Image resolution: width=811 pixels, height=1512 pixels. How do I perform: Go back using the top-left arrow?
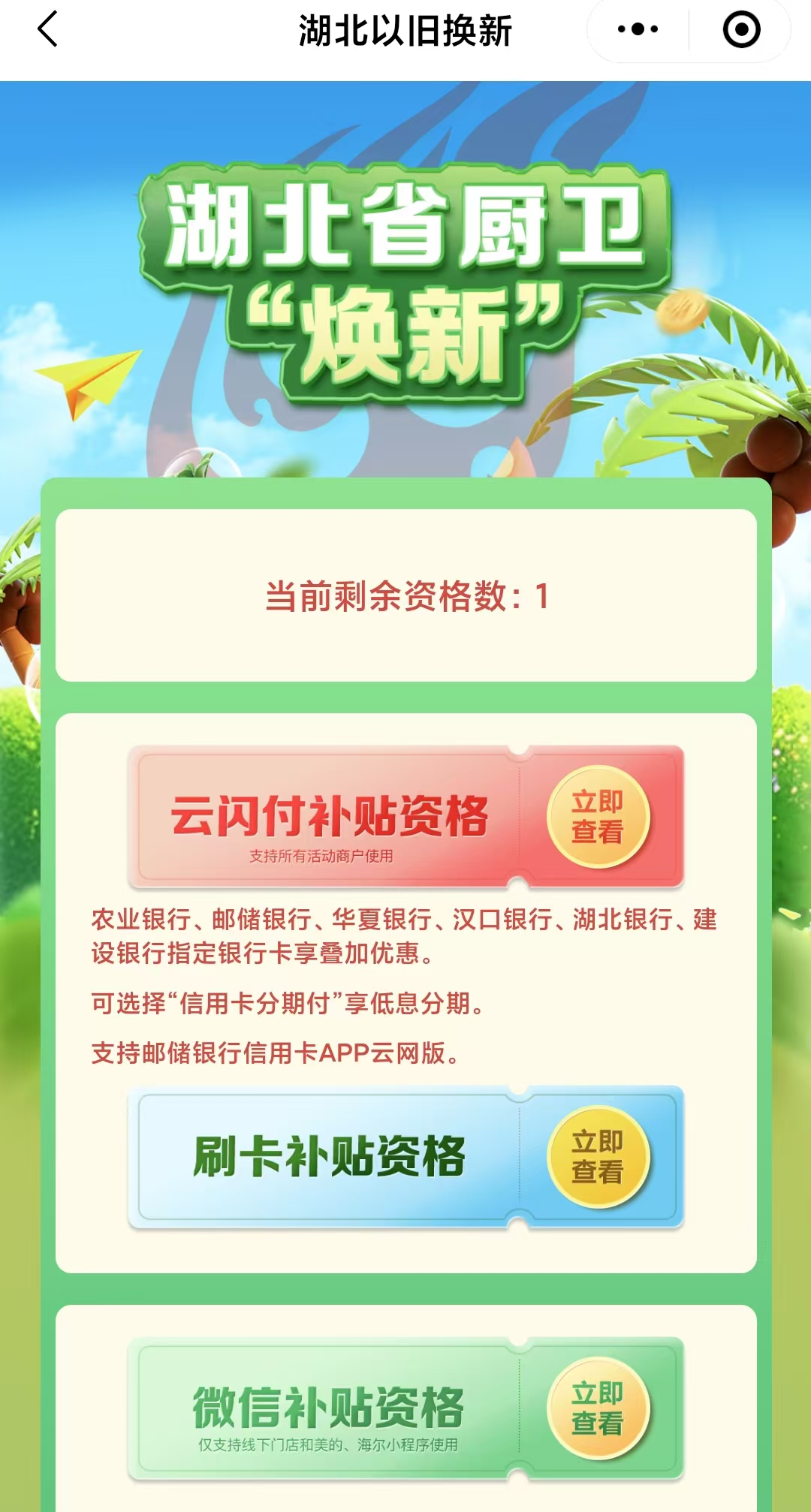coord(47,30)
